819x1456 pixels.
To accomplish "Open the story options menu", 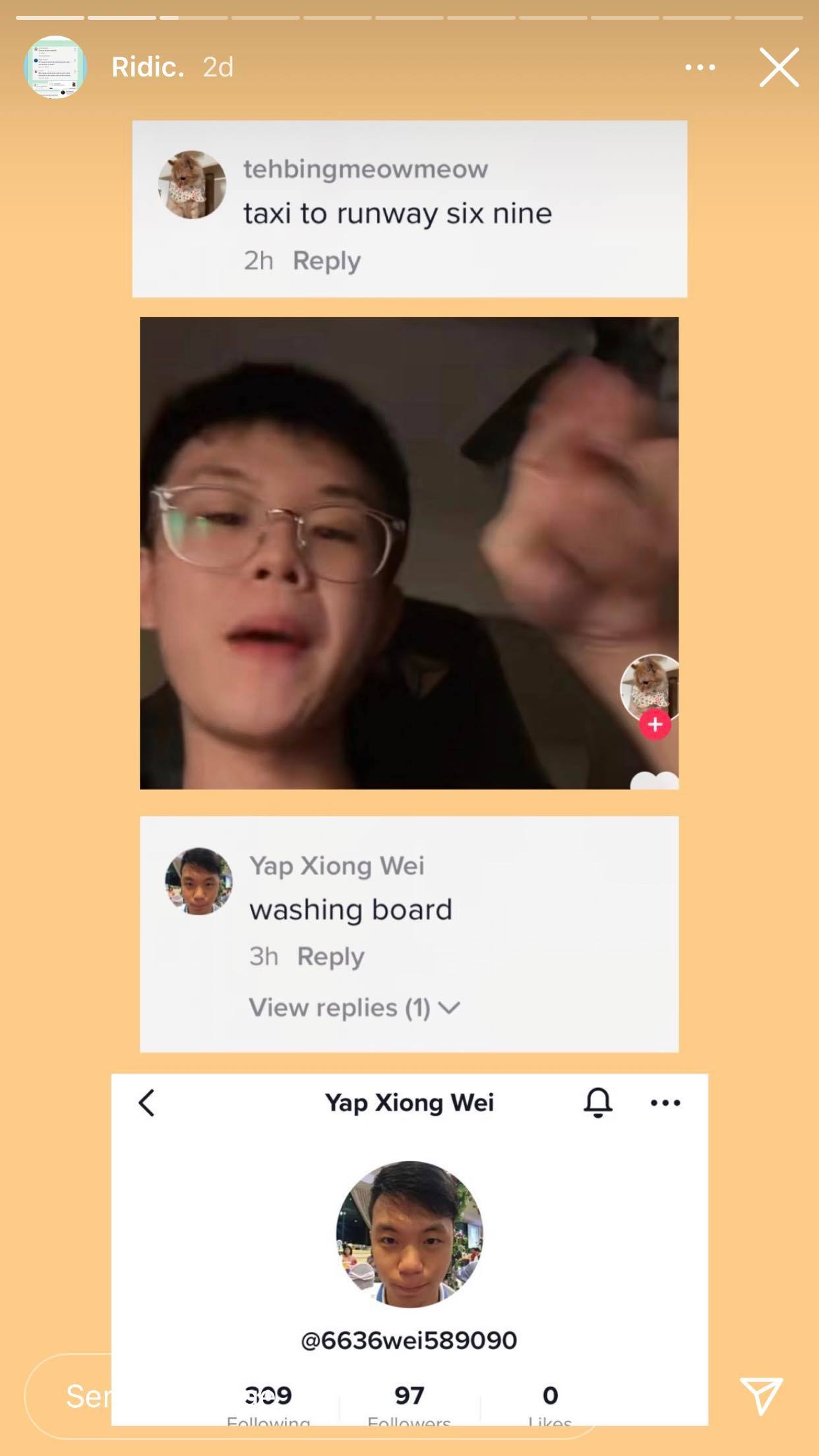I will point(700,67).
